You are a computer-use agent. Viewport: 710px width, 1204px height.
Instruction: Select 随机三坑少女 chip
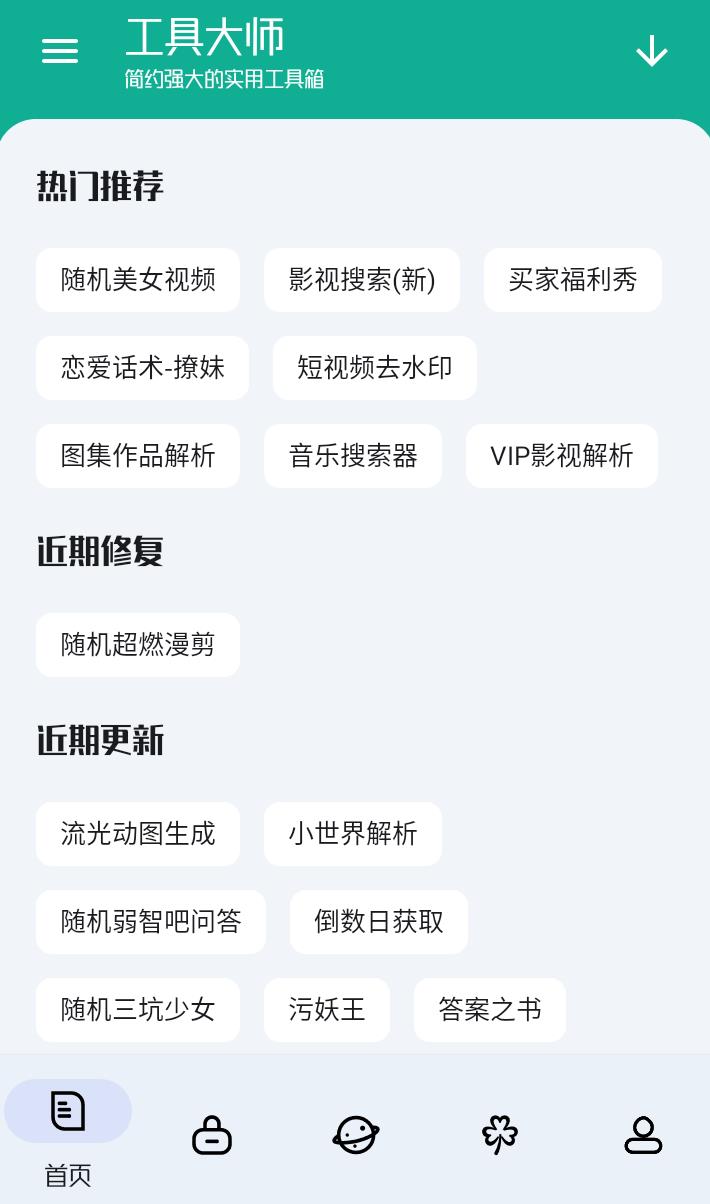coord(138,1010)
